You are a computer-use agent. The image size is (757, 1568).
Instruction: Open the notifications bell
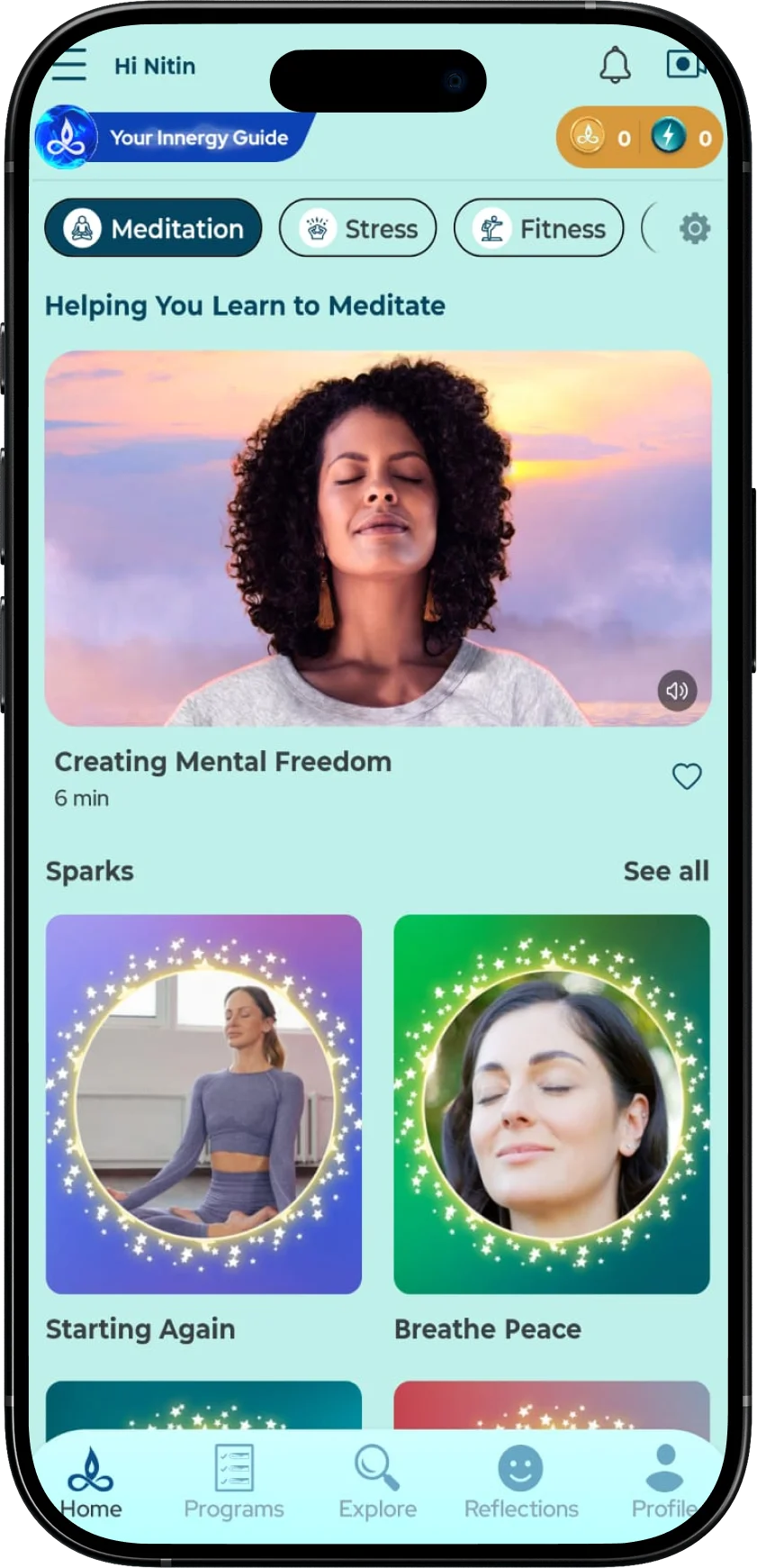[x=615, y=66]
